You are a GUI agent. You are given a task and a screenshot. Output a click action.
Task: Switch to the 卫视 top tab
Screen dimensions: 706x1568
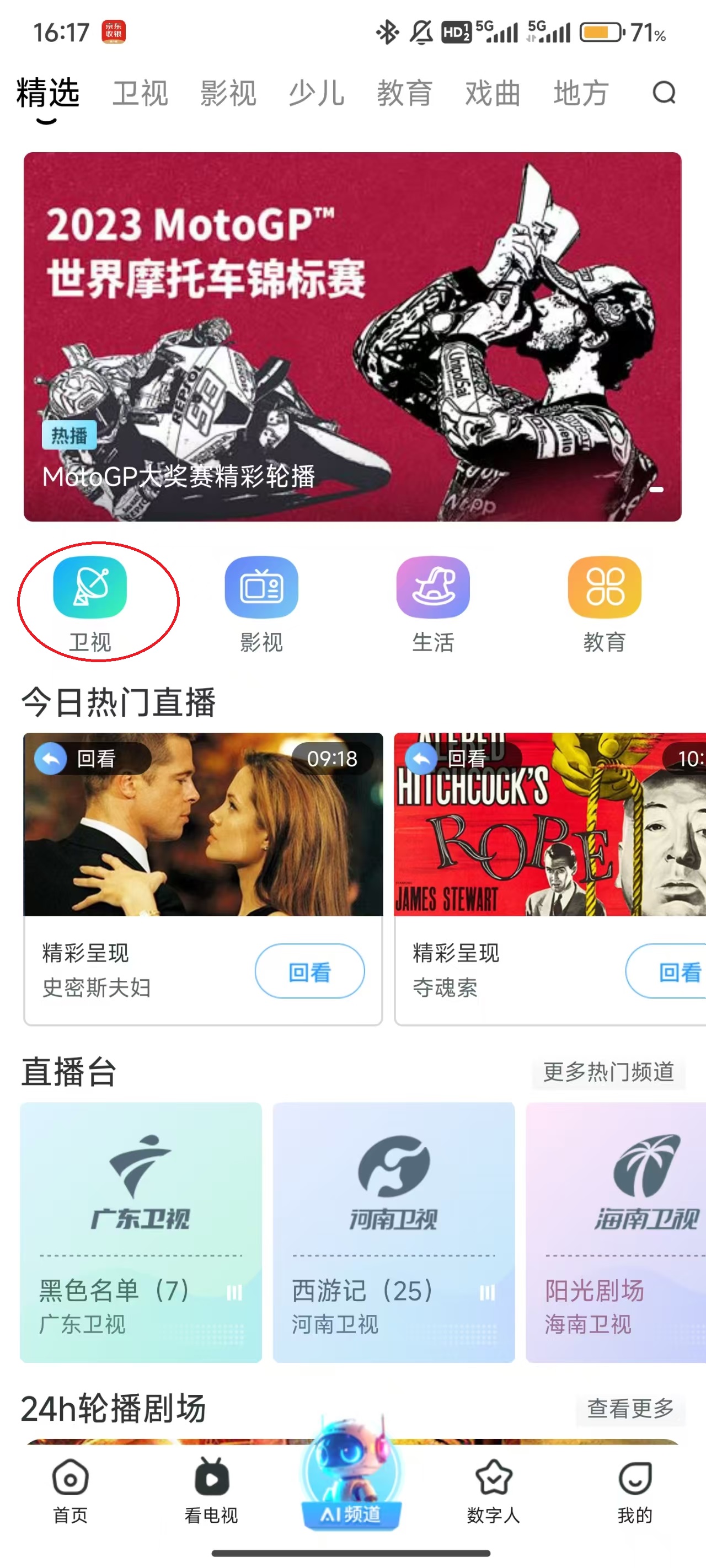pos(140,93)
